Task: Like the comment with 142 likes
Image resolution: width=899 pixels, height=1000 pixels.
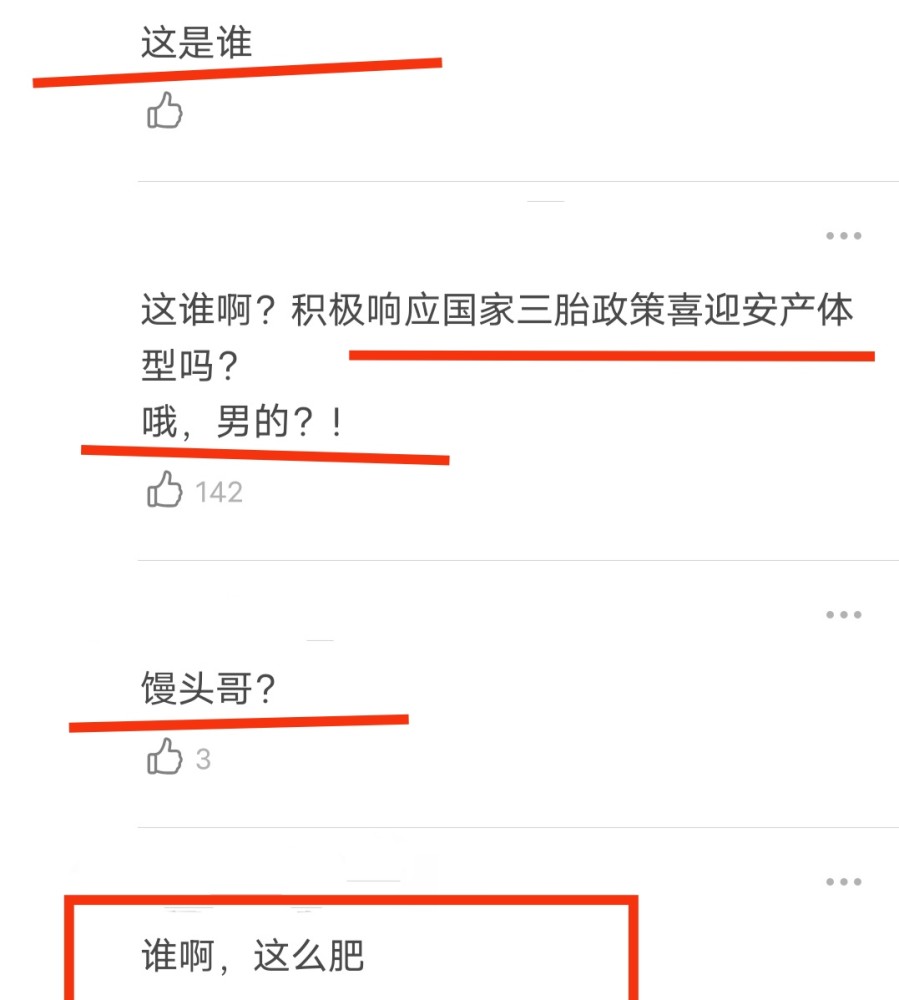Action: (165, 491)
